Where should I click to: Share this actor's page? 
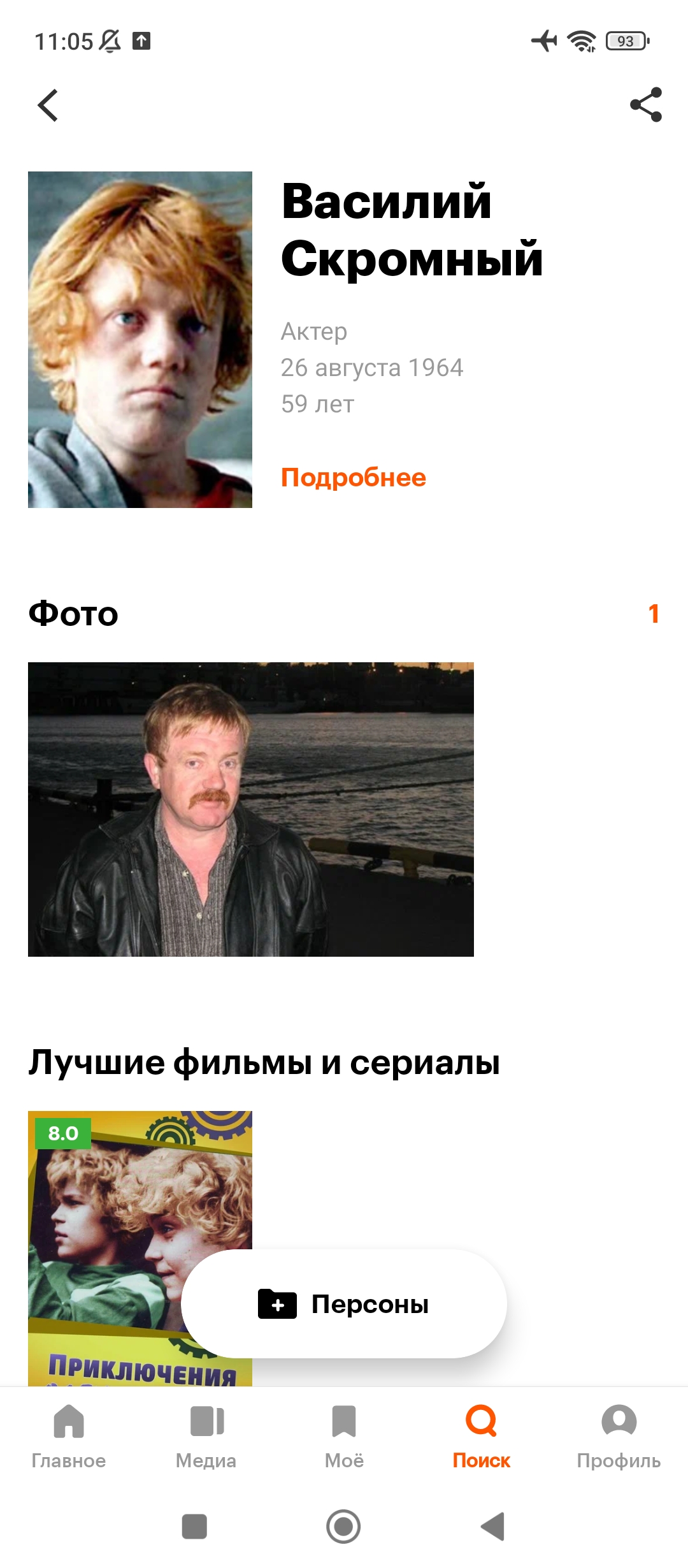coord(646,105)
